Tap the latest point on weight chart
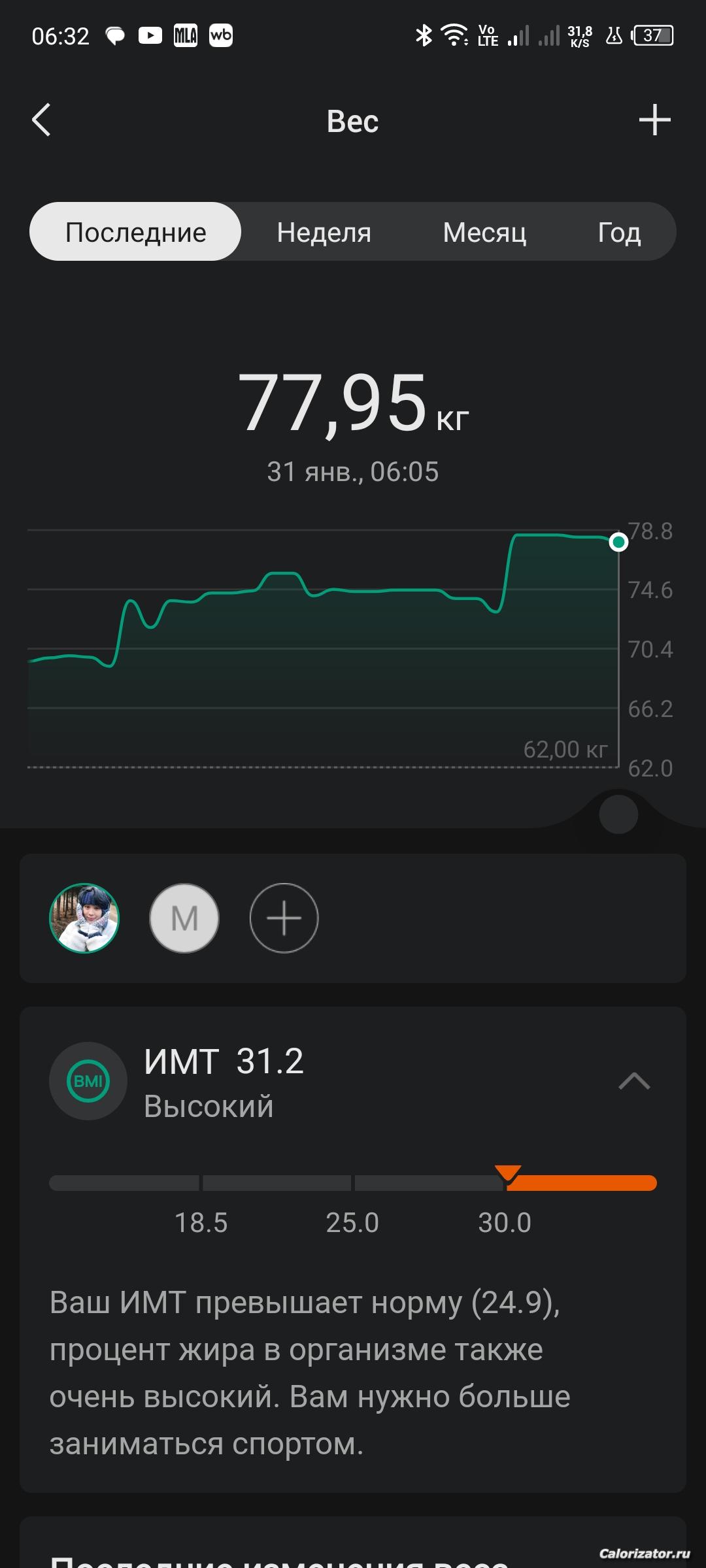This screenshot has width=706, height=1568. [x=618, y=542]
